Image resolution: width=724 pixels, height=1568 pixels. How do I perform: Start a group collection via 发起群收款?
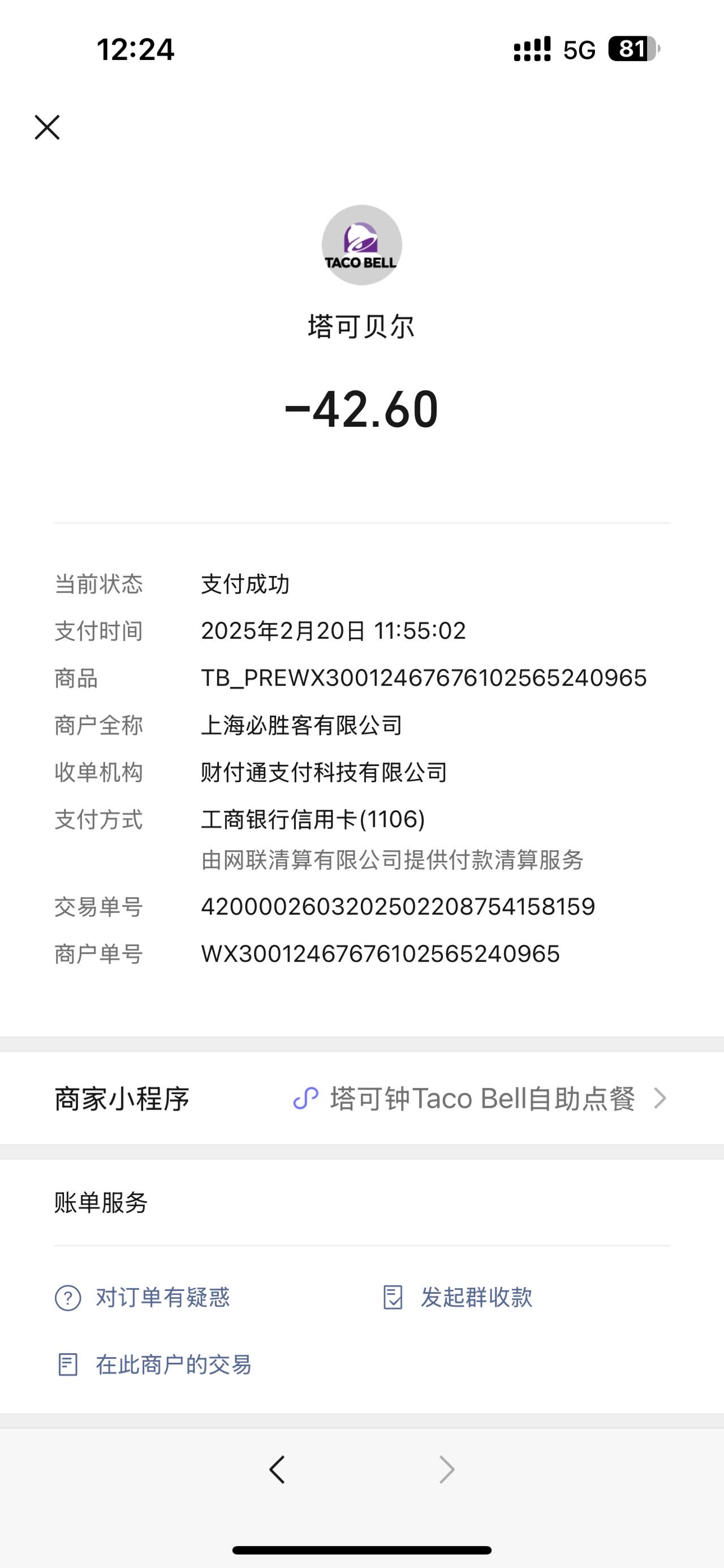(x=457, y=1297)
